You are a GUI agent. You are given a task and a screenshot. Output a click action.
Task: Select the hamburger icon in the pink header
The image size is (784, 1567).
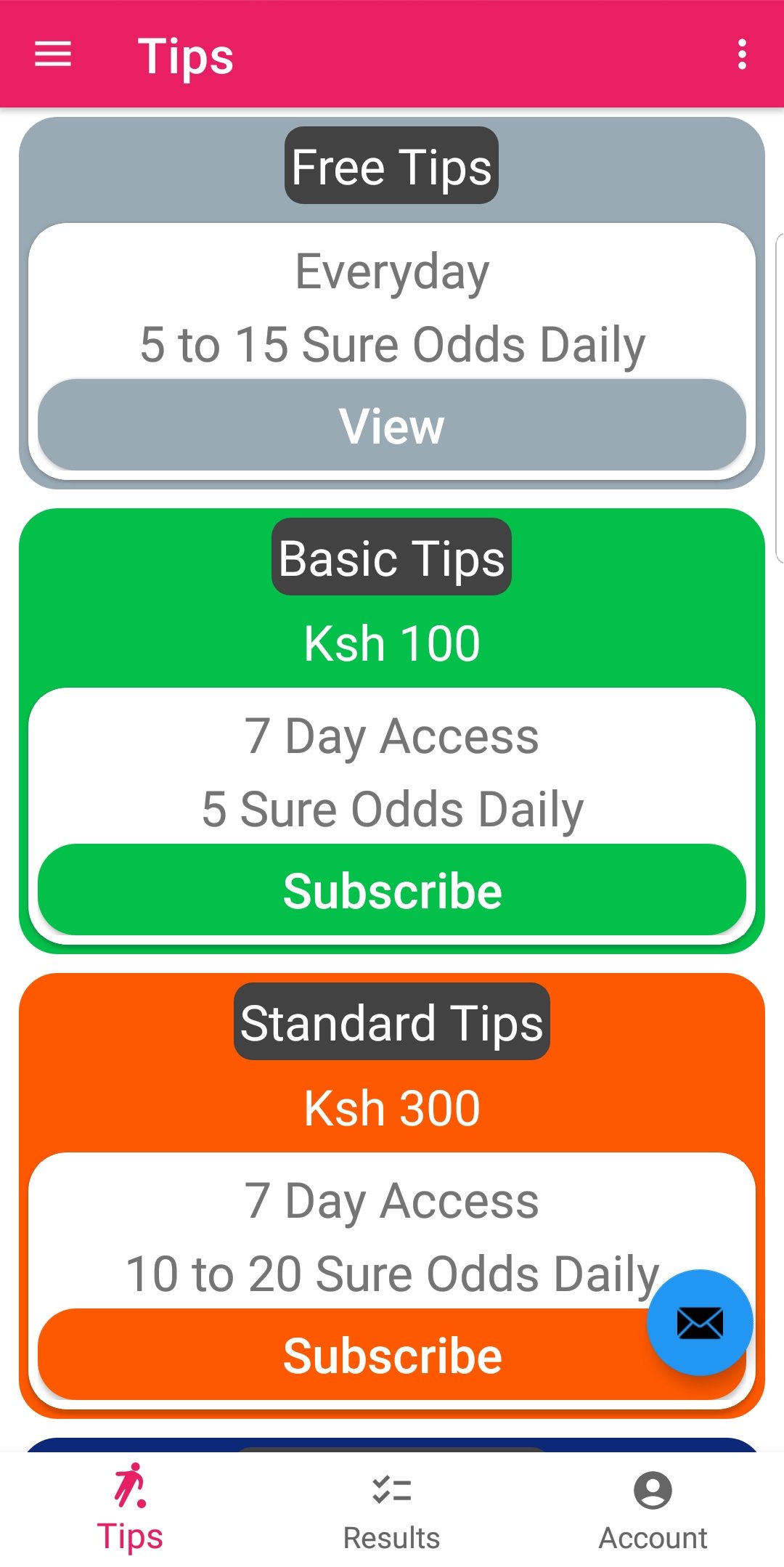52,54
